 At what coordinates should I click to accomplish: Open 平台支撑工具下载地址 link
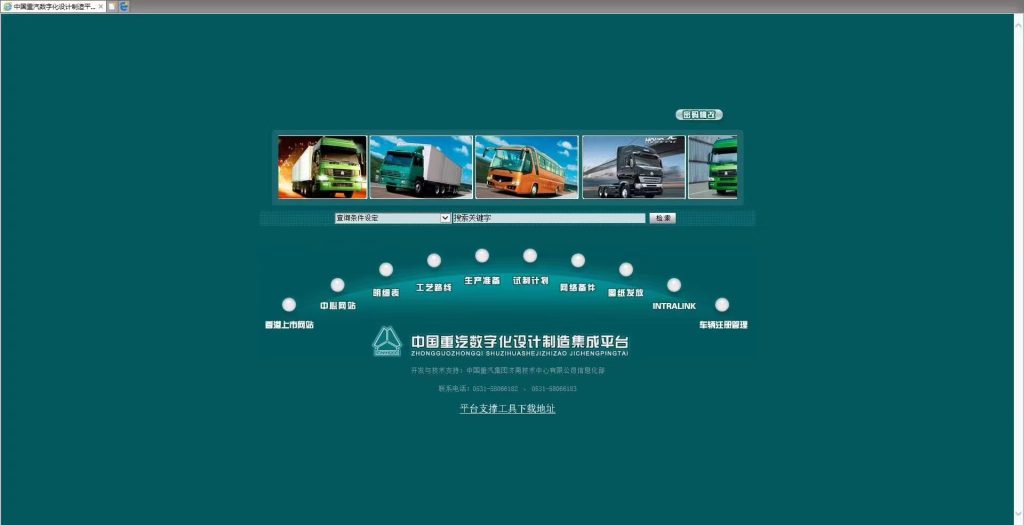click(507, 409)
